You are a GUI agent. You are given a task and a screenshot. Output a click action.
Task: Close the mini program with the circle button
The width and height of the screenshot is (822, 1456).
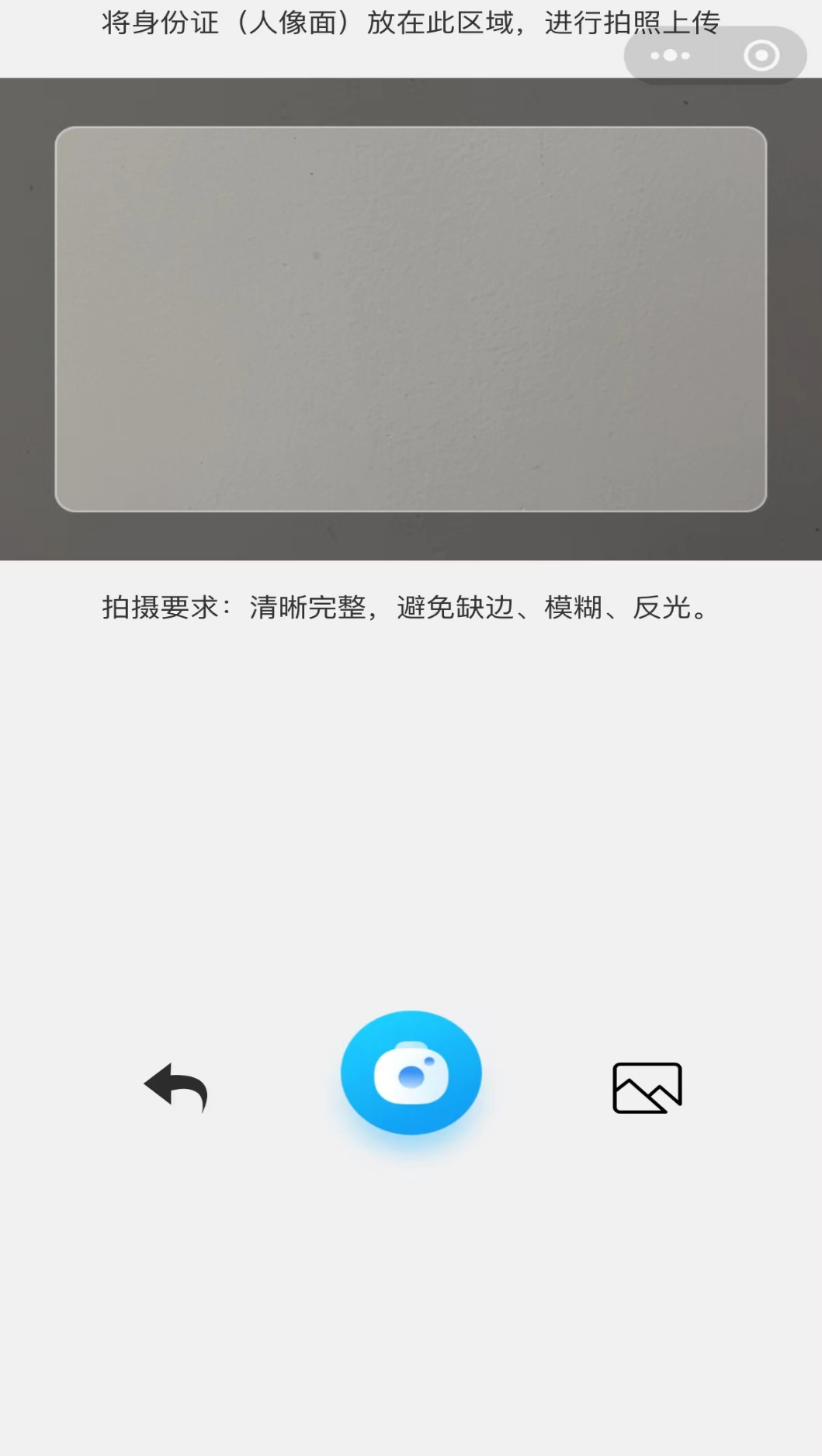(x=761, y=56)
